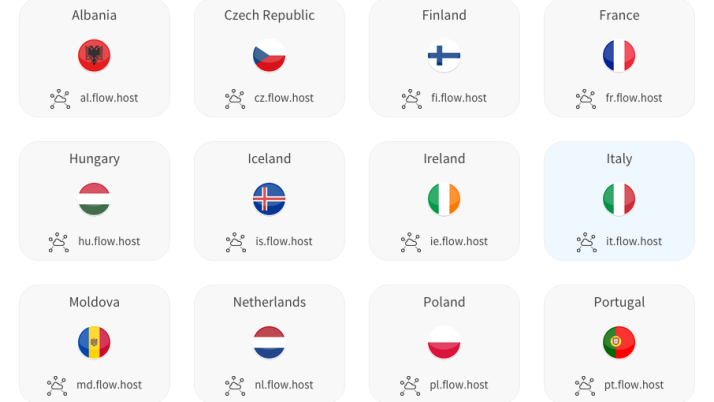Choose the Netherlands server
The image size is (714, 402).
(x=269, y=343)
